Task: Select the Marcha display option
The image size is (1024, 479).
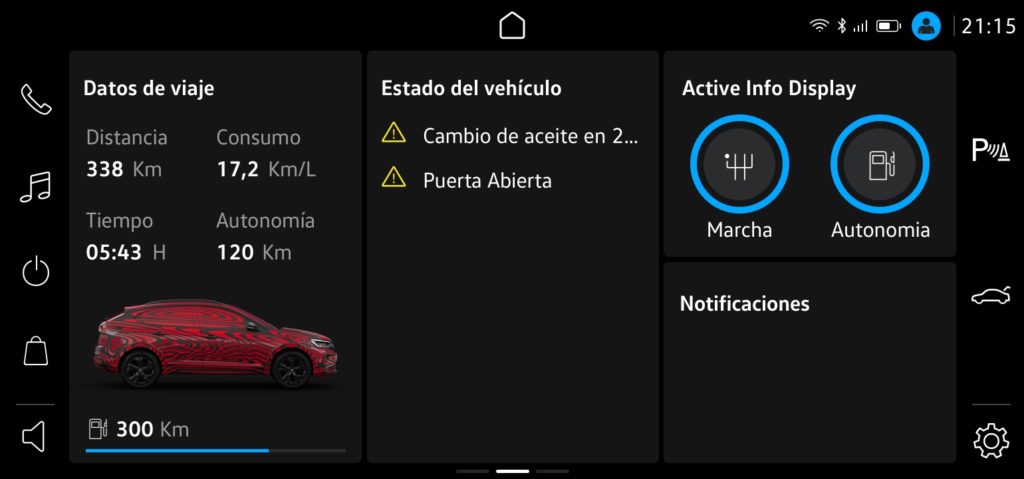Action: point(740,165)
